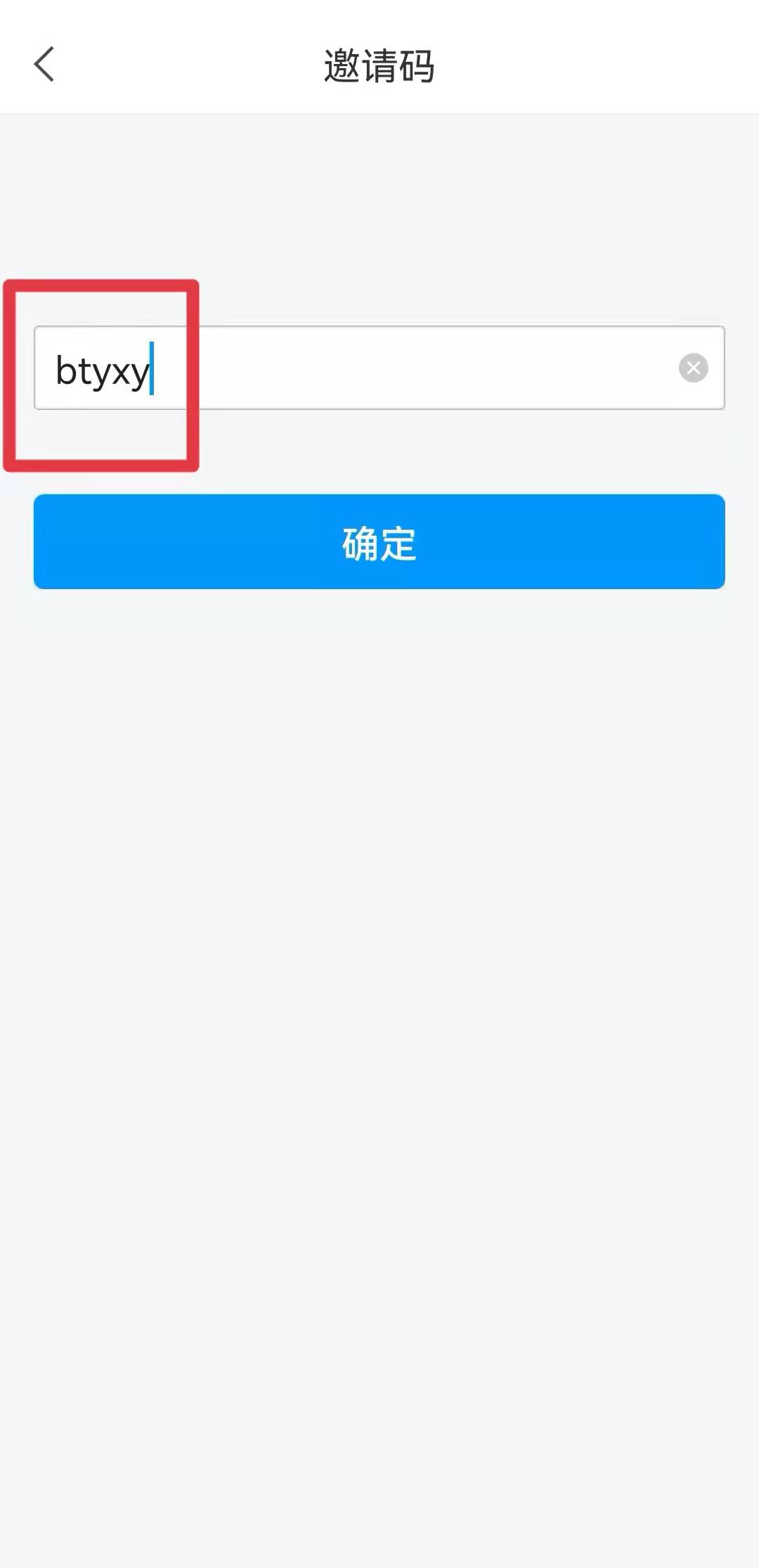Clear the entered invitation code
Viewport: 759px width, 1568px height.
click(x=693, y=368)
